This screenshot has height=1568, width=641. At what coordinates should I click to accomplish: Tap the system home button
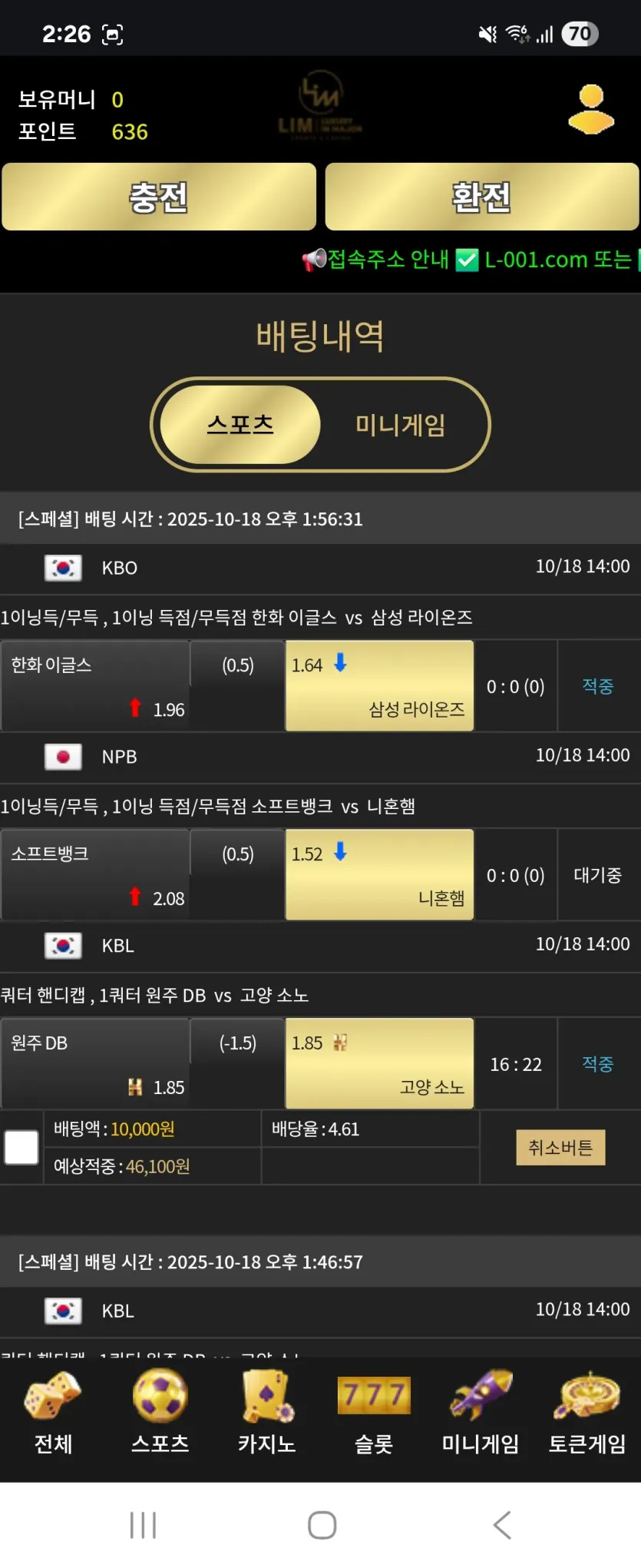pos(322,1525)
